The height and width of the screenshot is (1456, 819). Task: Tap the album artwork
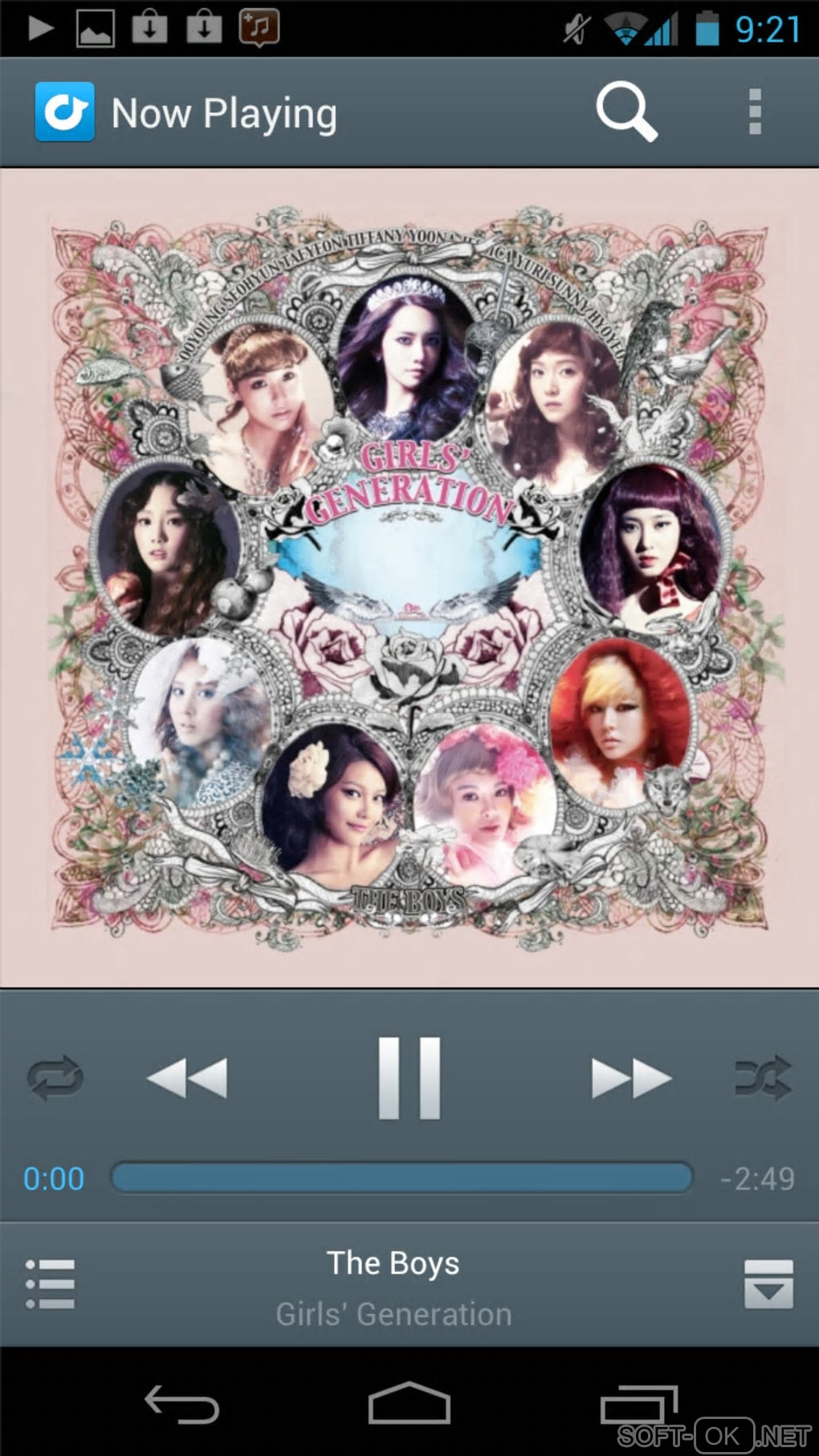point(409,577)
